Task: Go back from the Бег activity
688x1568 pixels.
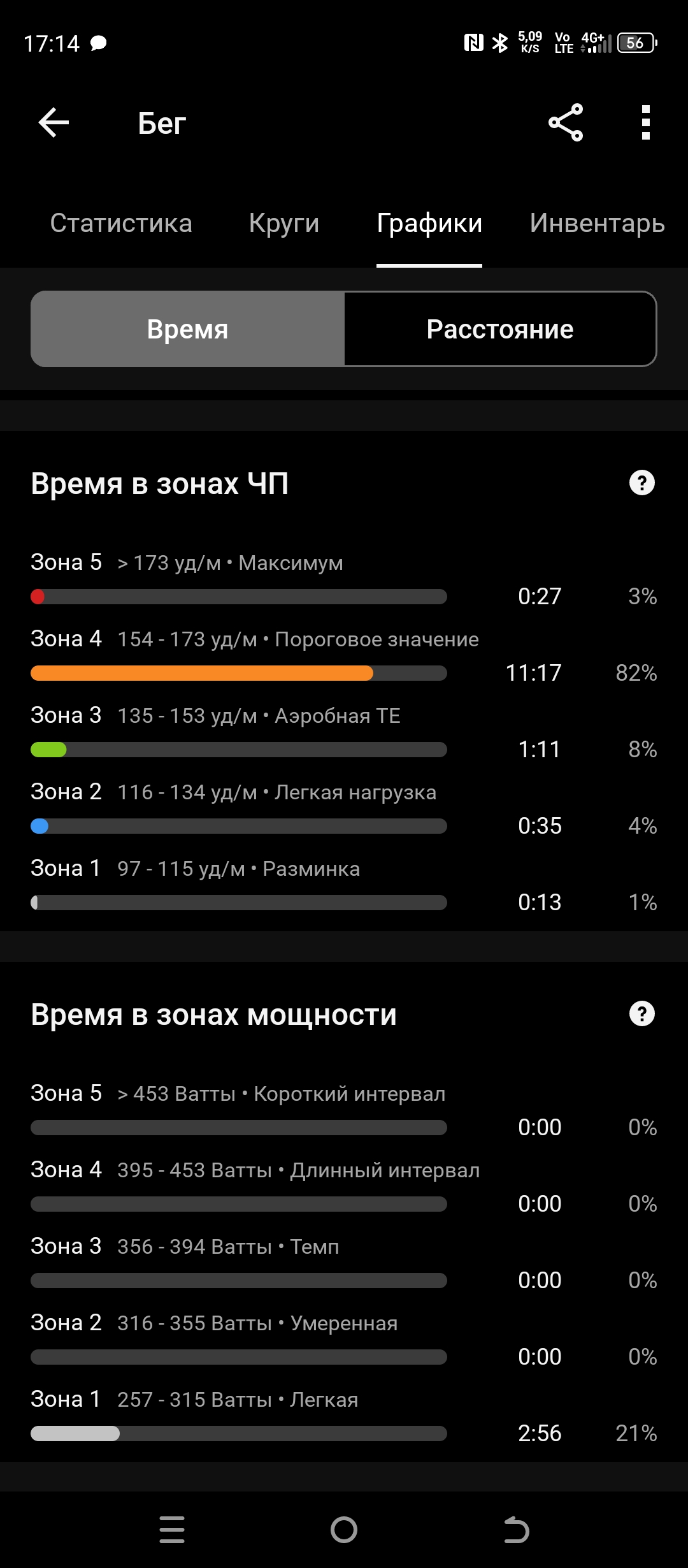Action: (54, 122)
